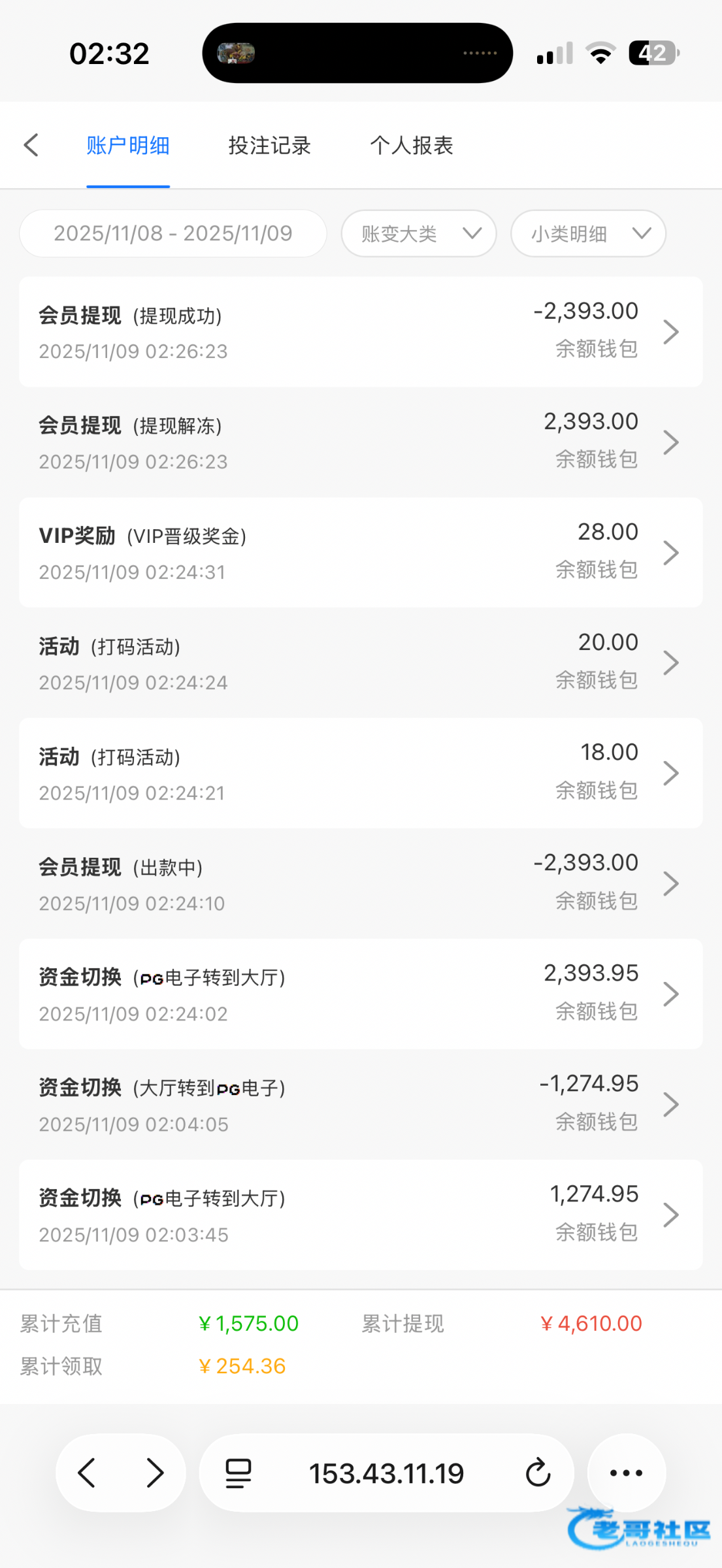View the VIP晋级奖金 28.00 record
The height and width of the screenshot is (1568, 722).
[361, 553]
